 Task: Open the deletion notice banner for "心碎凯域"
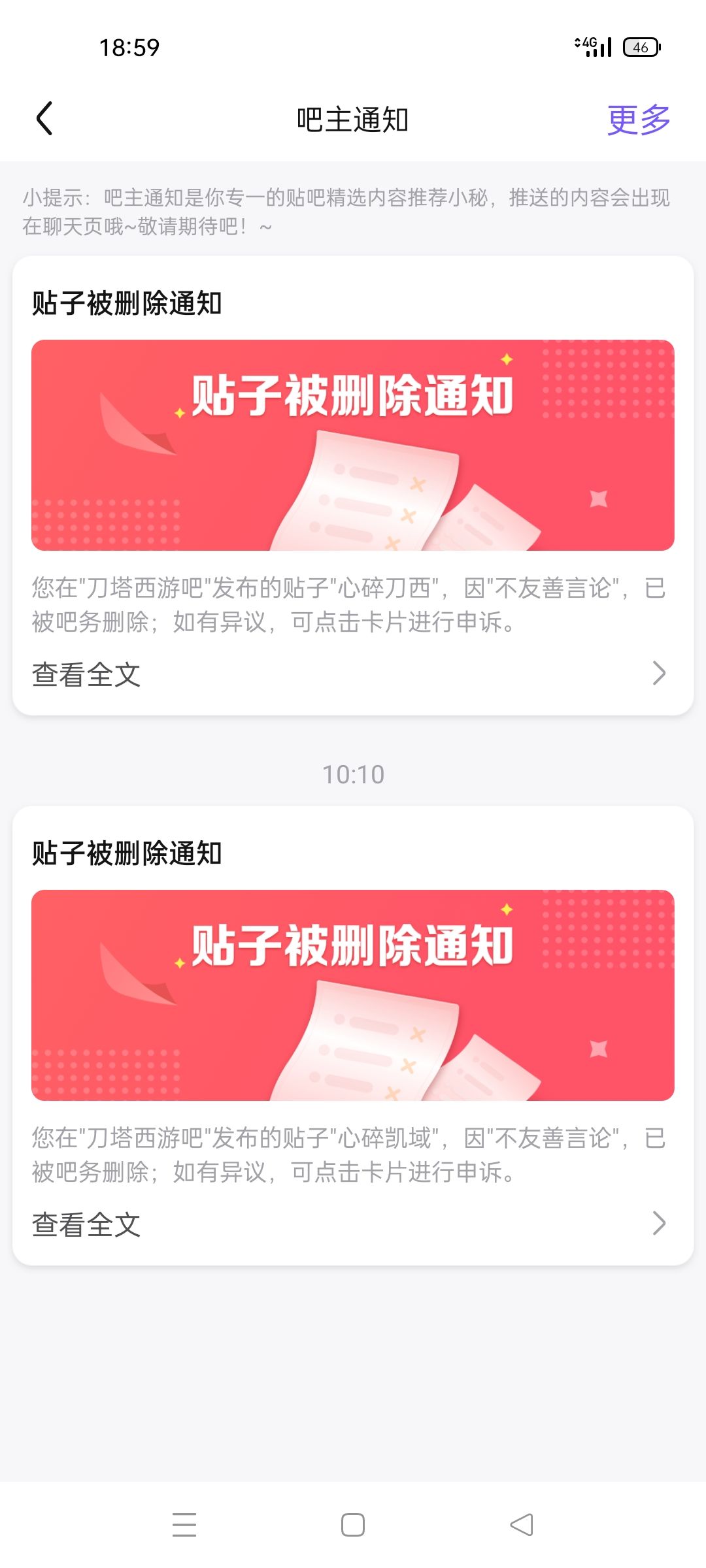[x=353, y=995]
